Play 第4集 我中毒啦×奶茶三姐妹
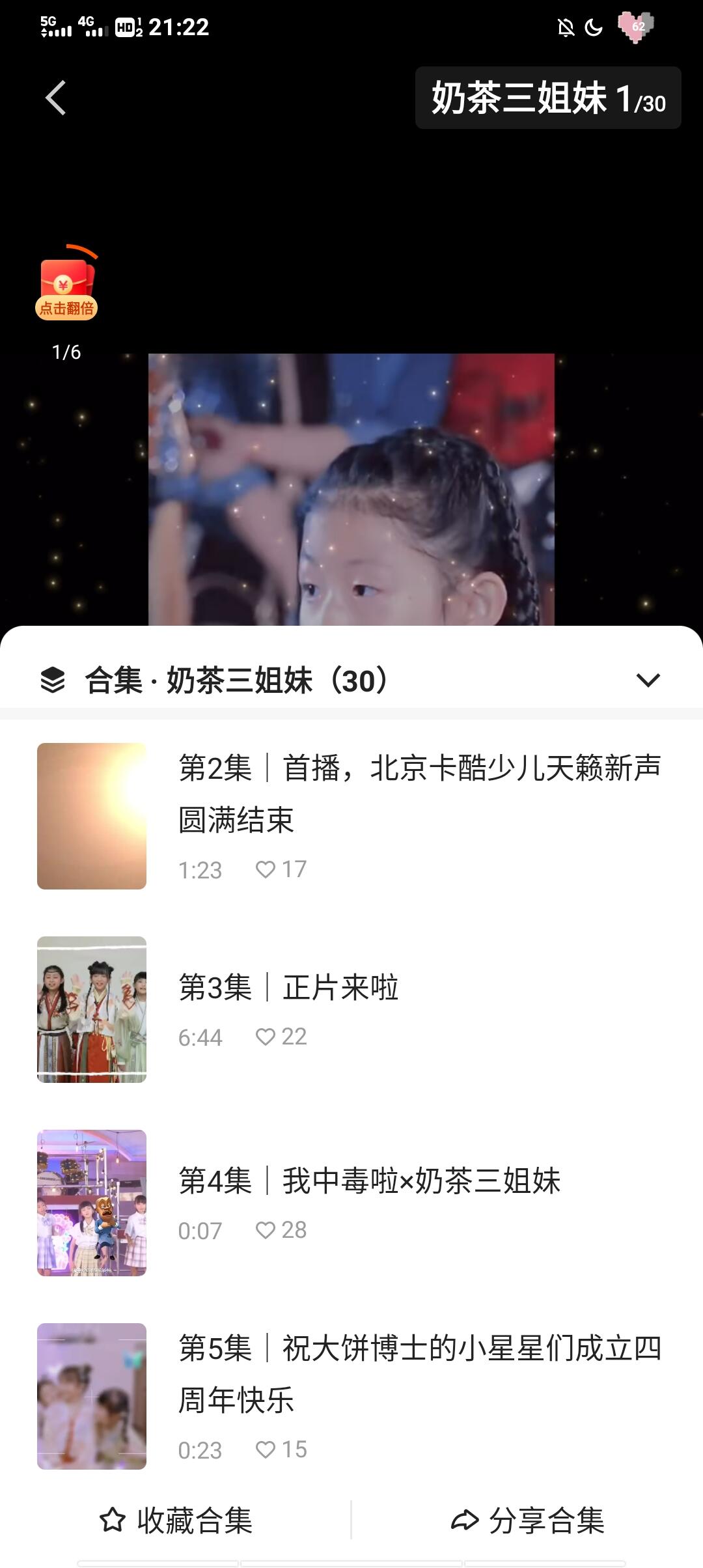703x1568 pixels. tap(351, 1202)
